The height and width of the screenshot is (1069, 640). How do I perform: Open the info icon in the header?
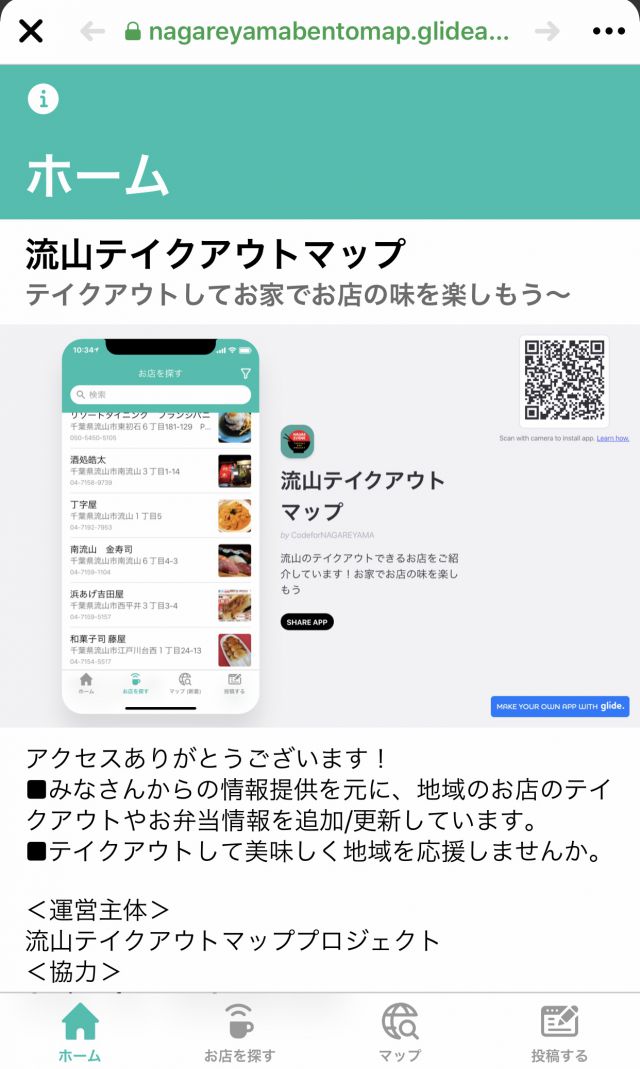[x=43, y=99]
